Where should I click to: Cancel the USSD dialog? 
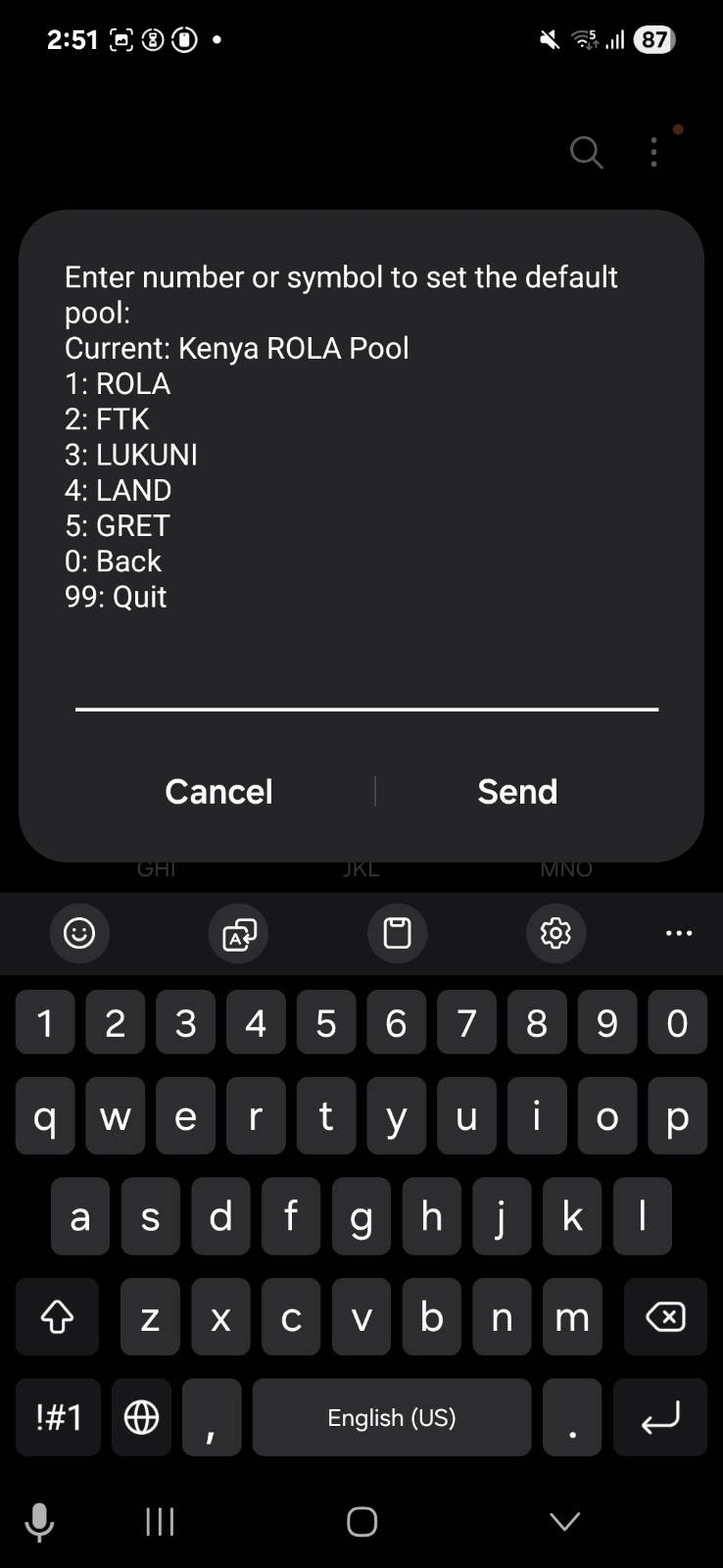click(x=218, y=791)
